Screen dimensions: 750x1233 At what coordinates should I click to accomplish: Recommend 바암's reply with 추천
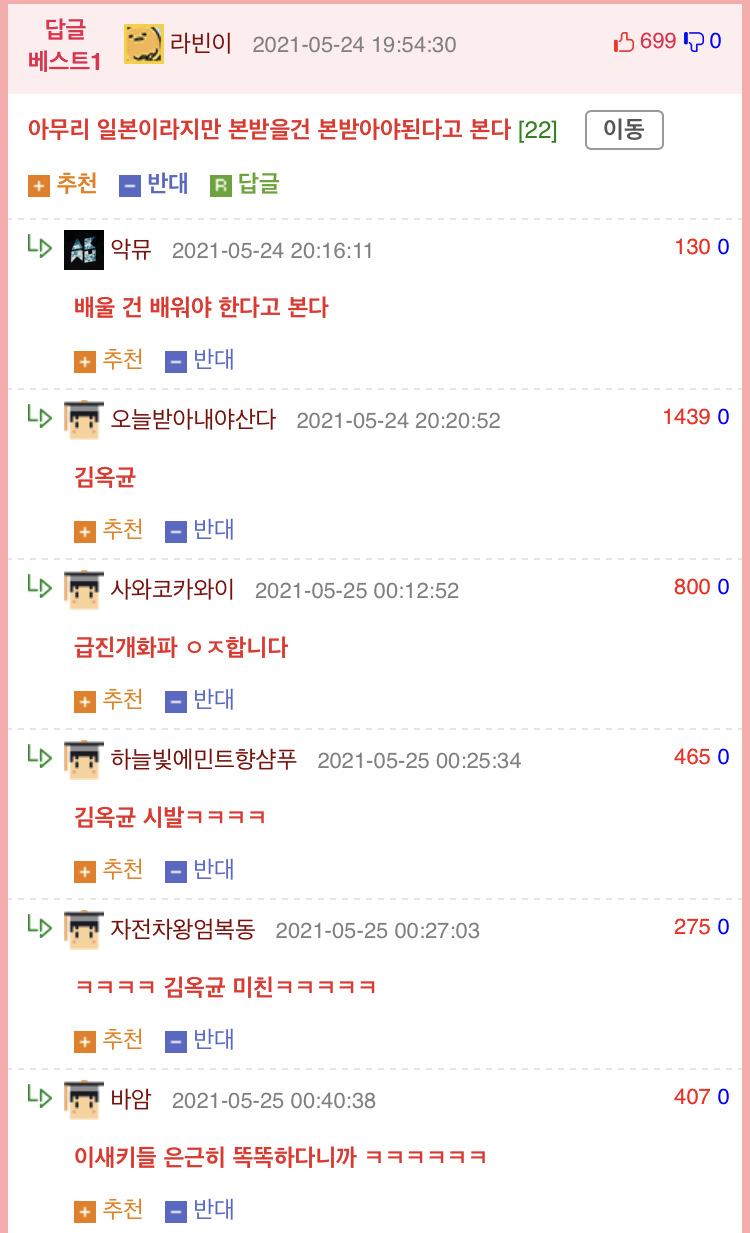(x=110, y=1210)
